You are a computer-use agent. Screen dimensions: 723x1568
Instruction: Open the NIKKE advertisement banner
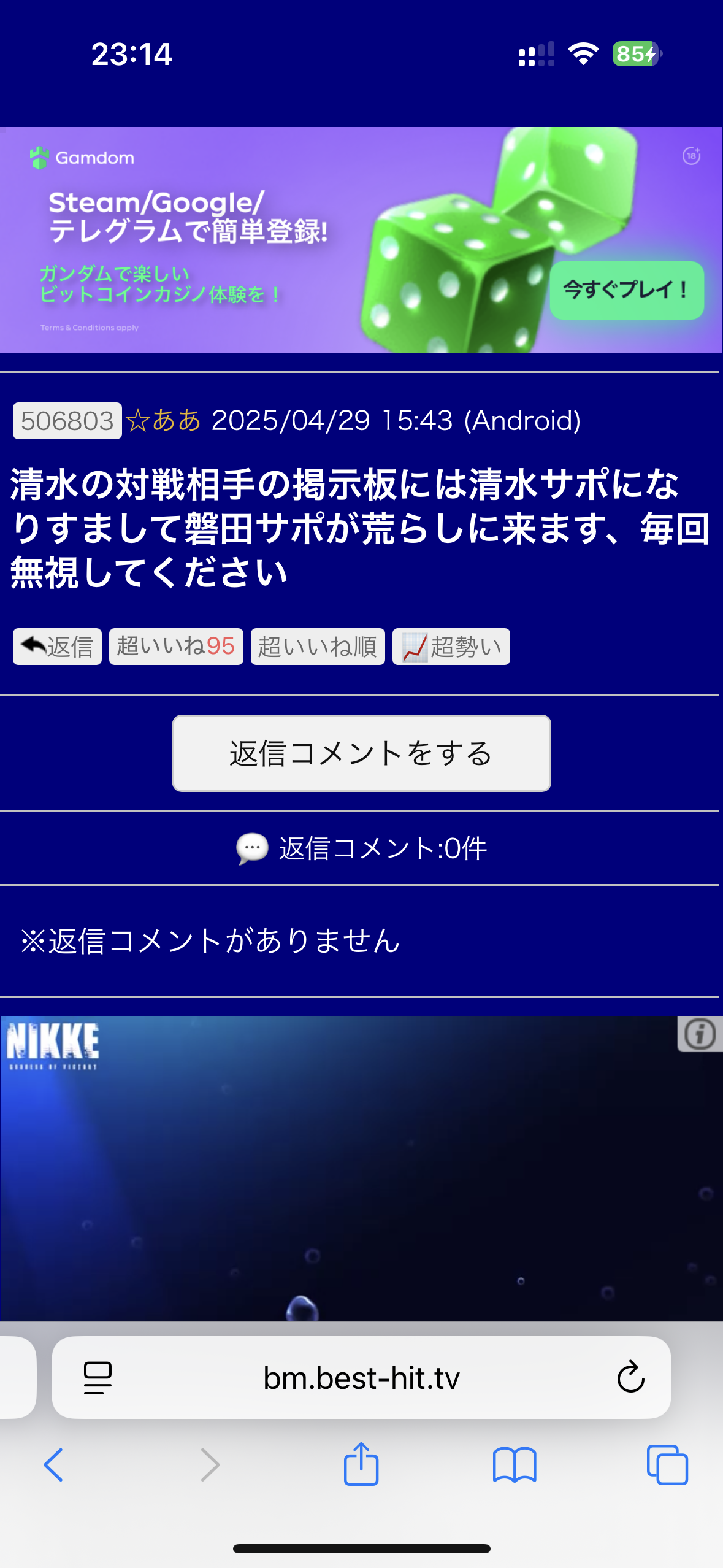click(x=362, y=1169)
